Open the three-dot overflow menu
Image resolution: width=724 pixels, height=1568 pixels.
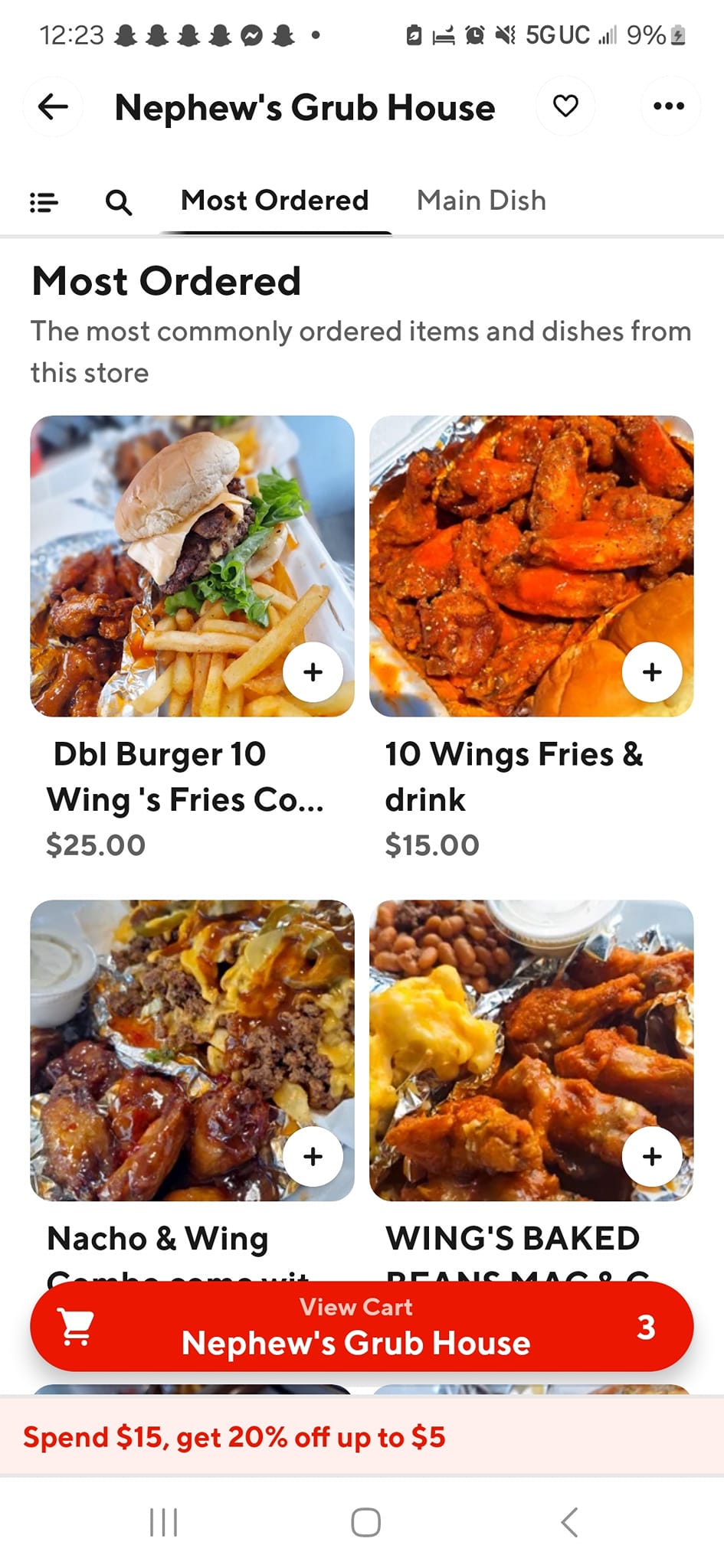click(x=669, y=106)
